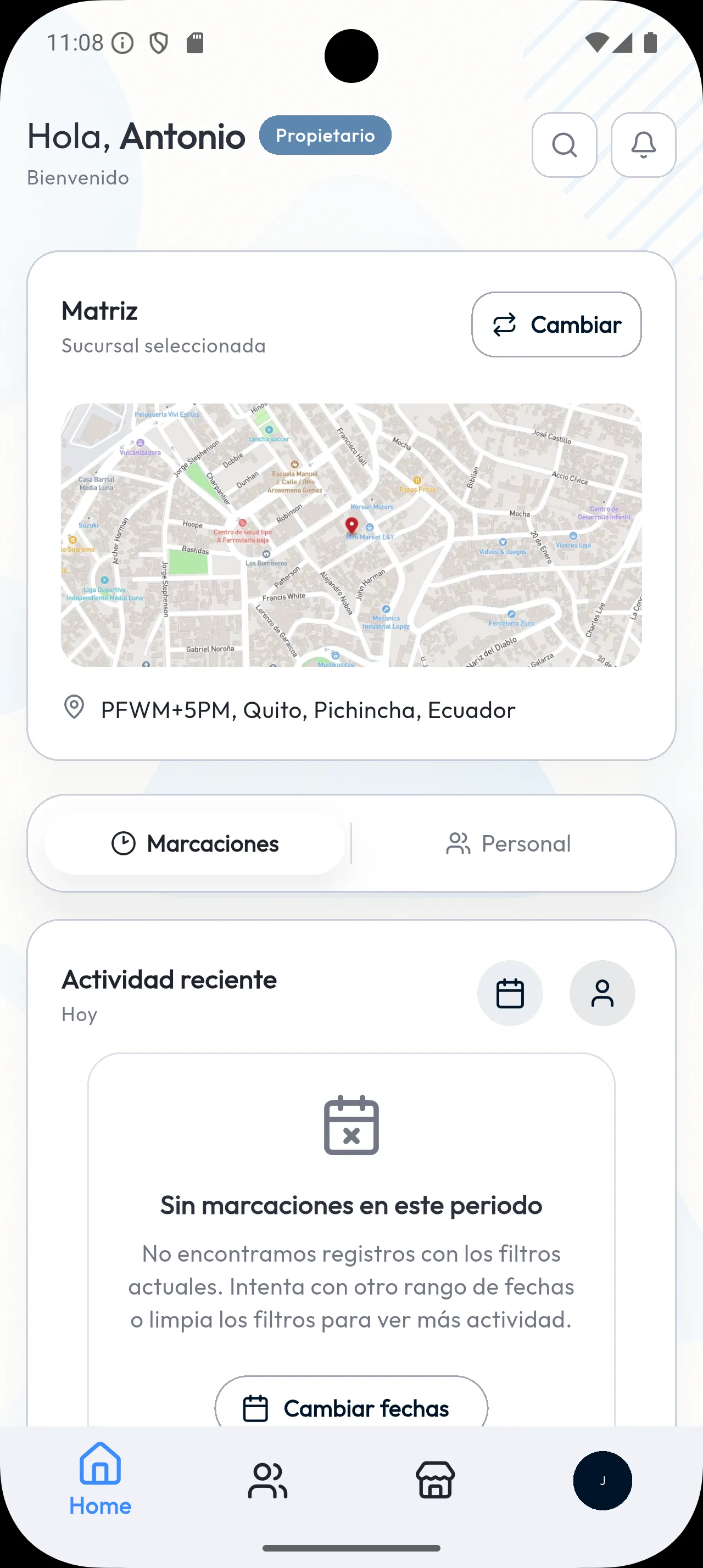Select the calendar filter icon in Actividad reciente
The height and width of the screenshot is (1568, 703).
point(510,992)
